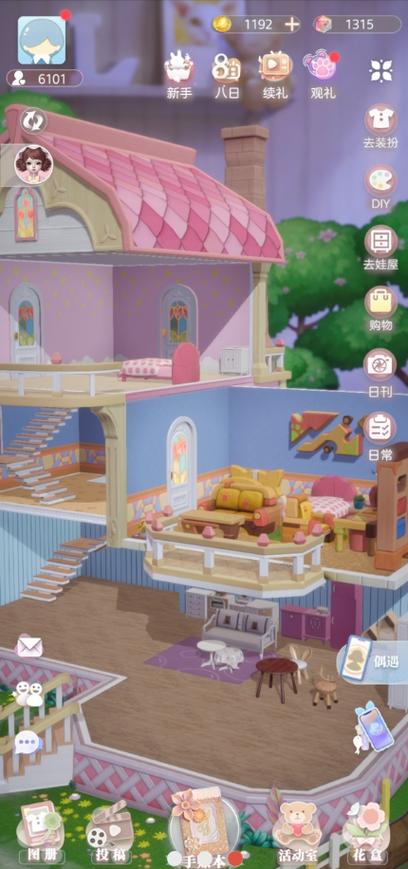Open the player avatar profile
The width and height of the screenshot is (408, 869).
[x=42, y=40]
